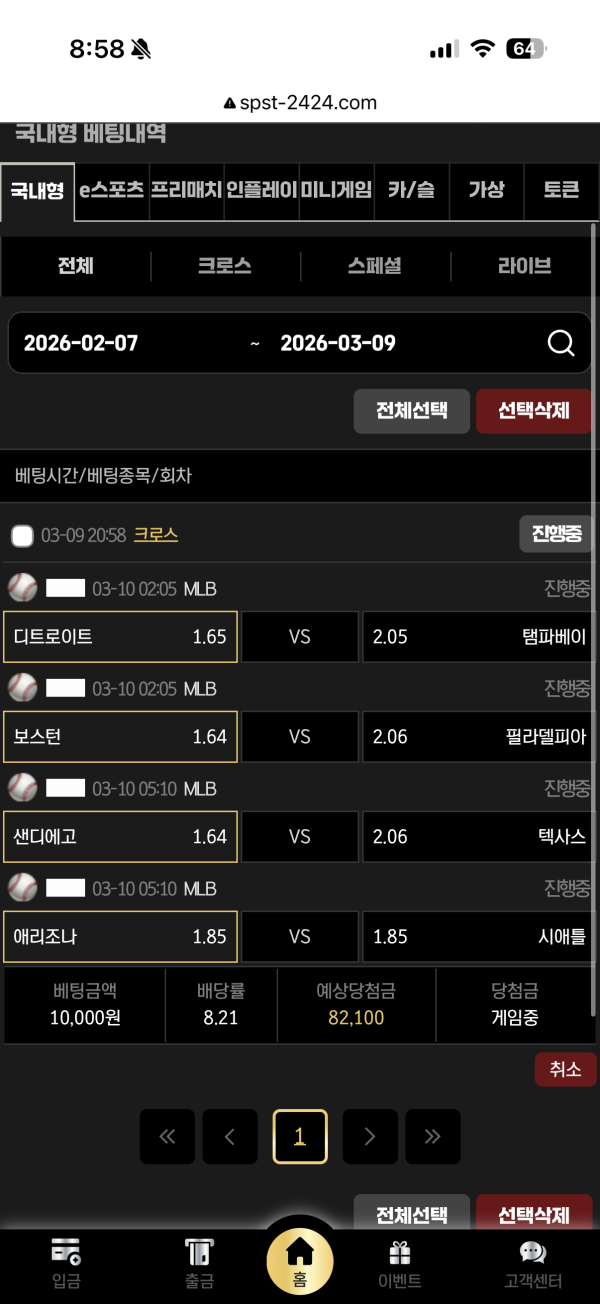Tap the search magnifier icon
Screen dimensions: 600x1304
(561, 343)
